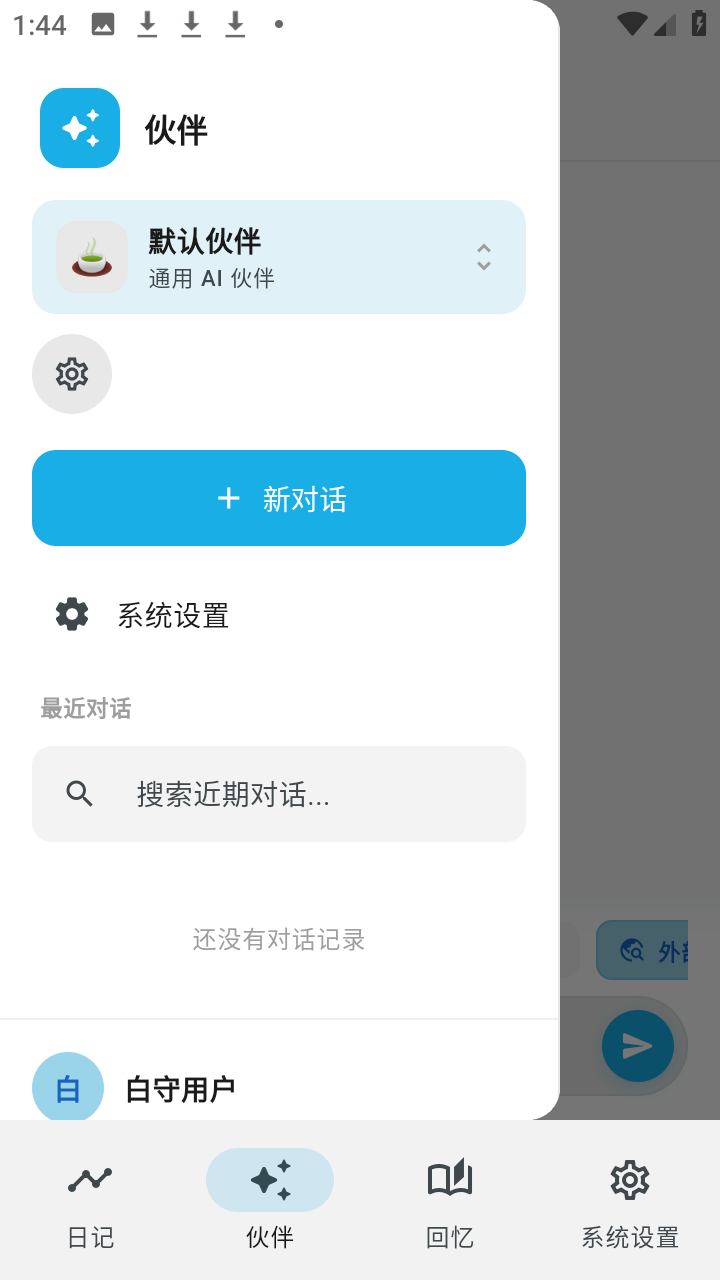Open 系统设置 from the sidebar
The width and height of the screenshot is (720, 1280).
pyautogui.click(x=173, y=615)
